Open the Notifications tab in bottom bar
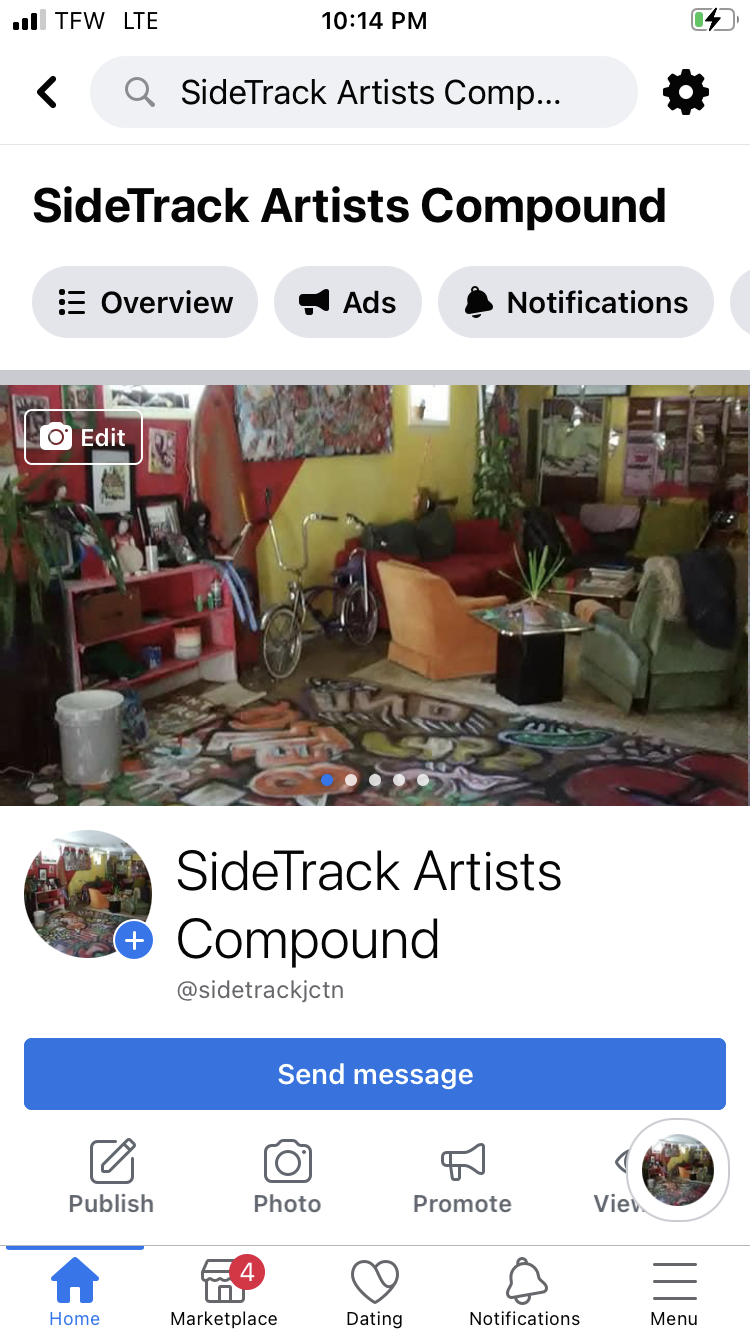Viewport: 750px width, 1334px height. click(525, 1292)
